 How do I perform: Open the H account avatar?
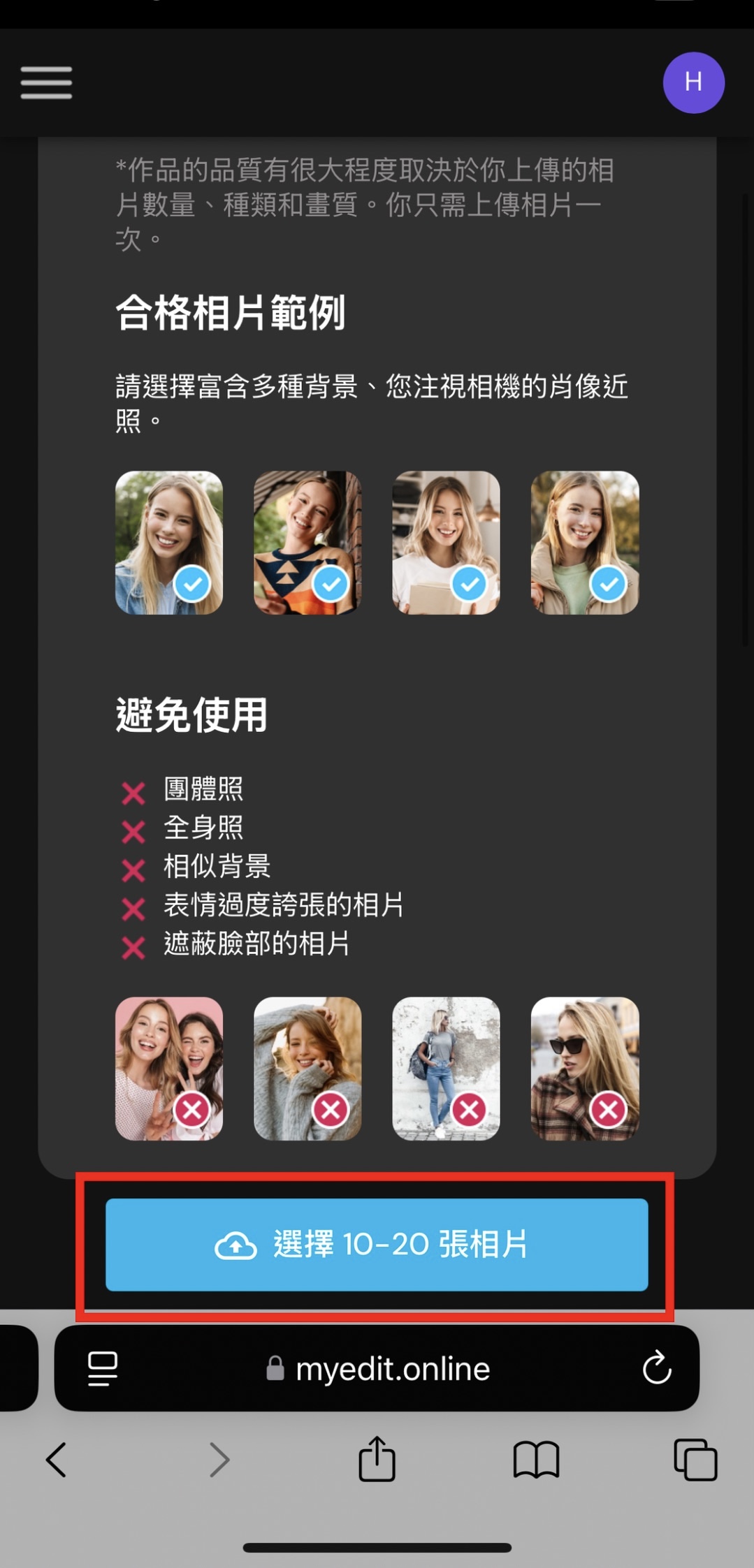click(693, 82)
